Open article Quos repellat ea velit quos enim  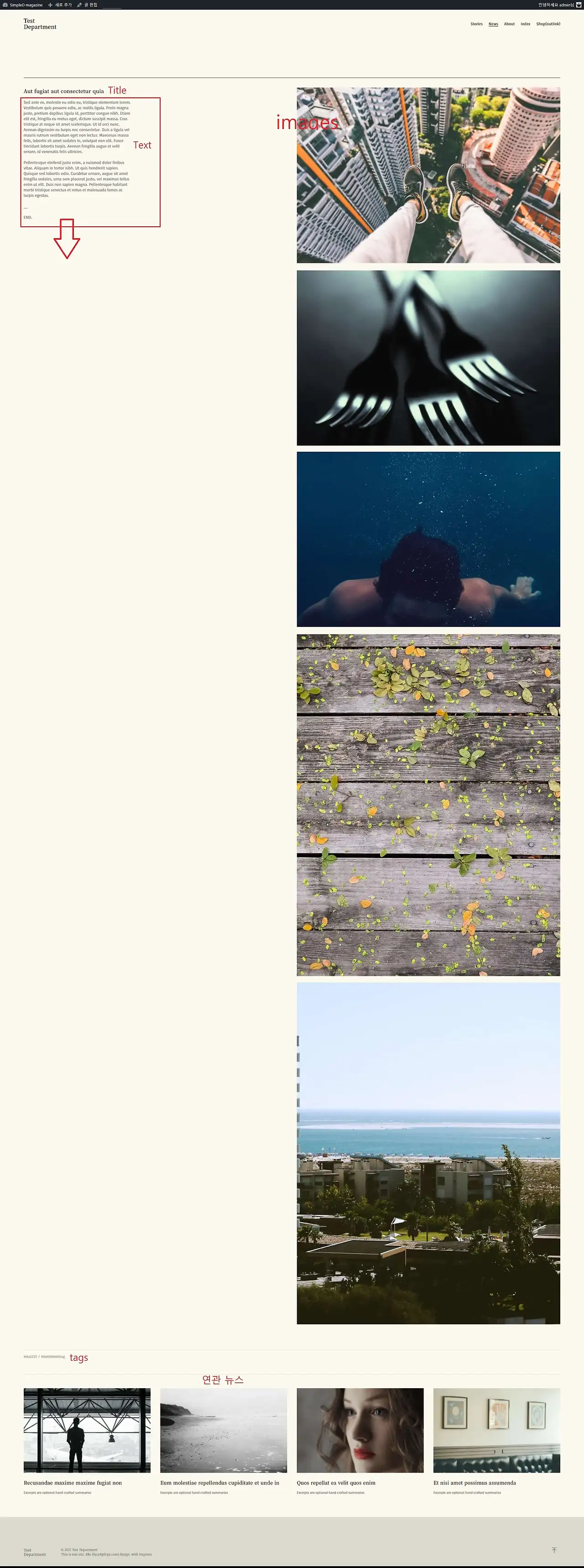point(335,1484)
